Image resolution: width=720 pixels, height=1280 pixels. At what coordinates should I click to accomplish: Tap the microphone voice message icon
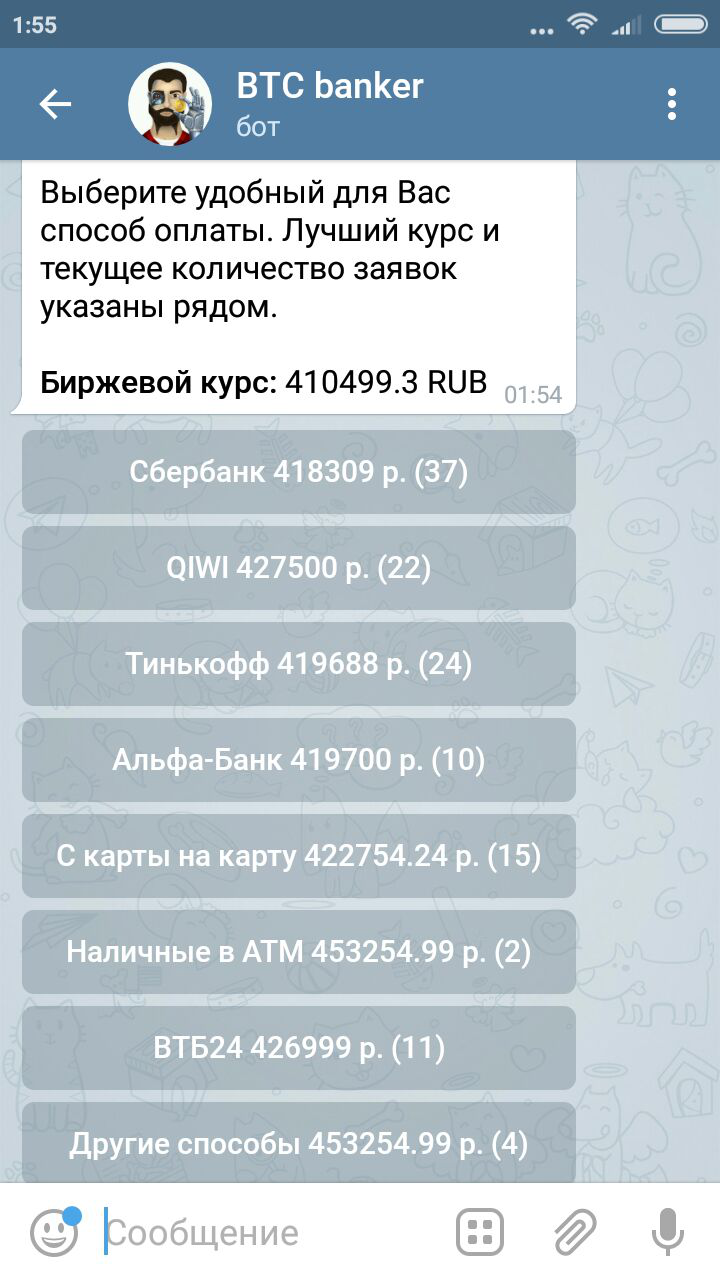[668, 1232]
